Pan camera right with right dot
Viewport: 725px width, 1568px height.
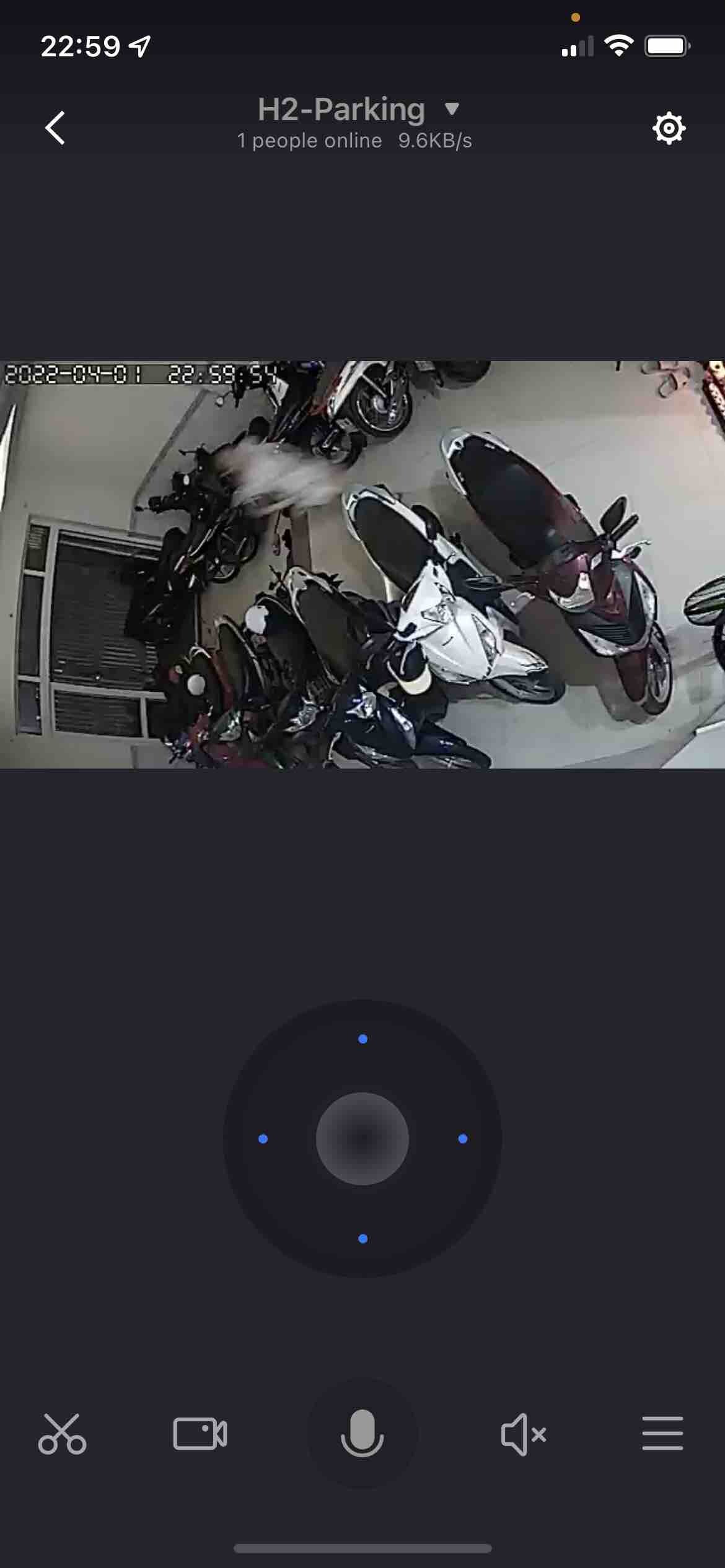pyautogui.click(x=462, y=1139)
